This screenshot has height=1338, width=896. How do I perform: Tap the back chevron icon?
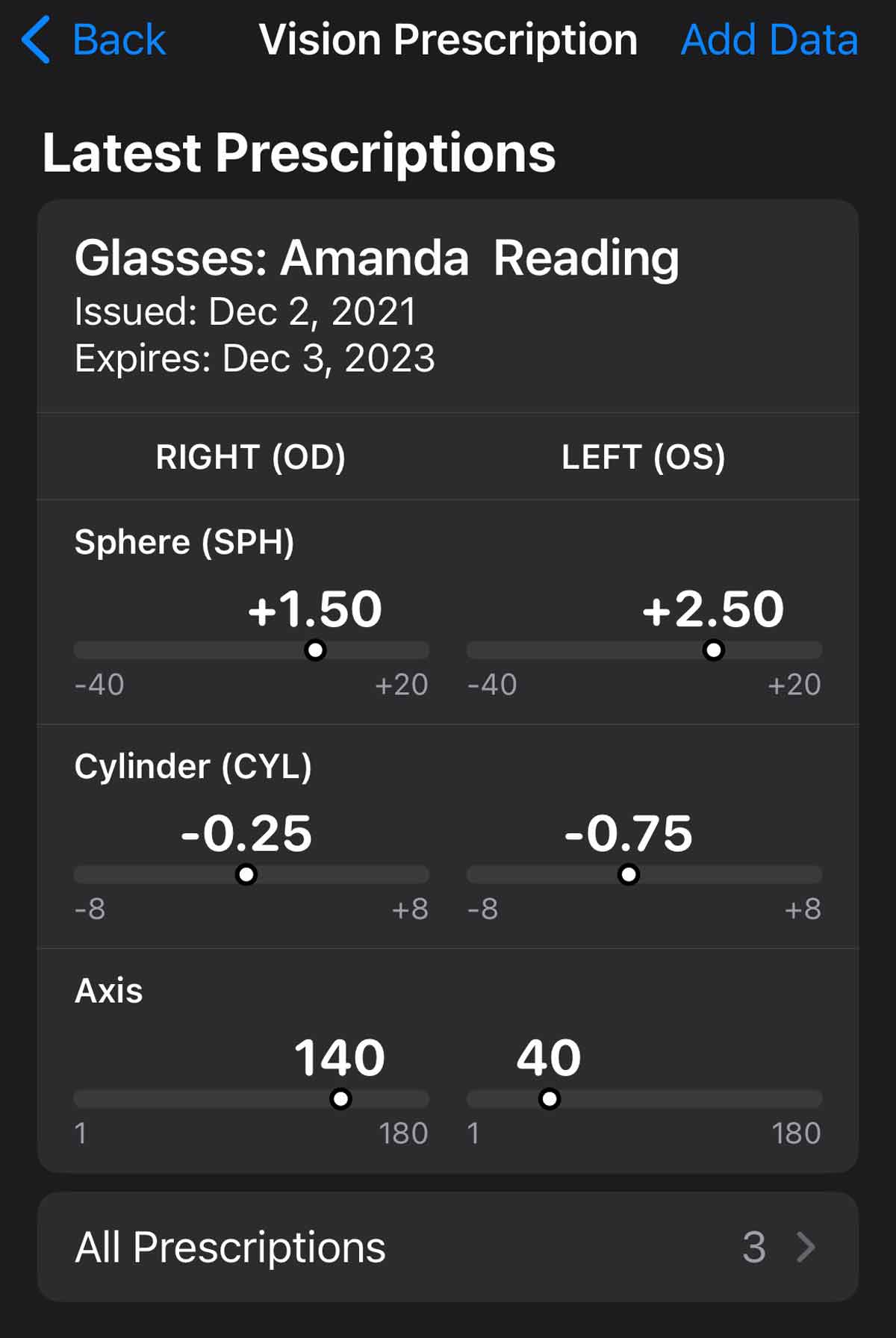pyautogui.click(x=36, y=39)
